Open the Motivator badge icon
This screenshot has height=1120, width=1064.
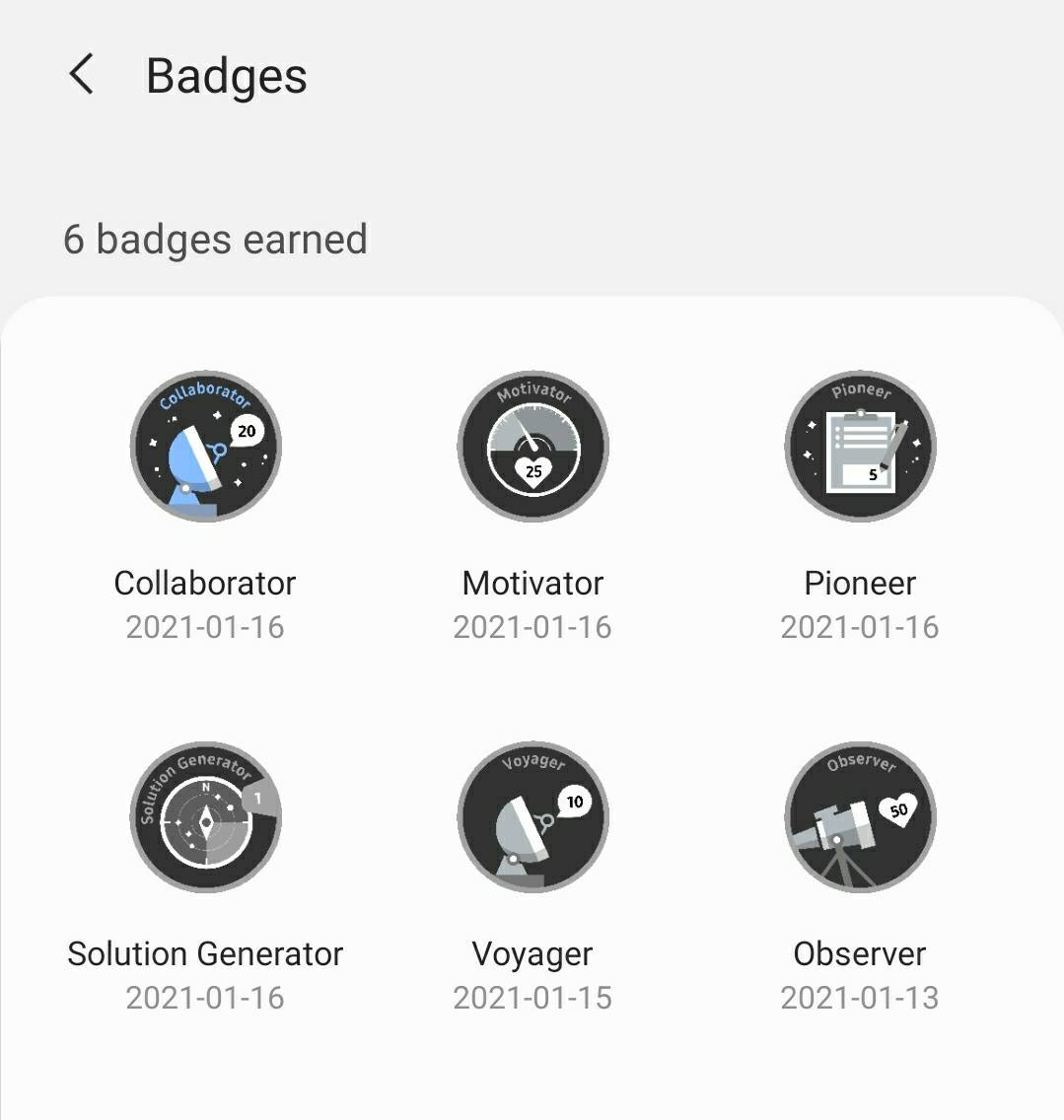[x=532, y=447]
